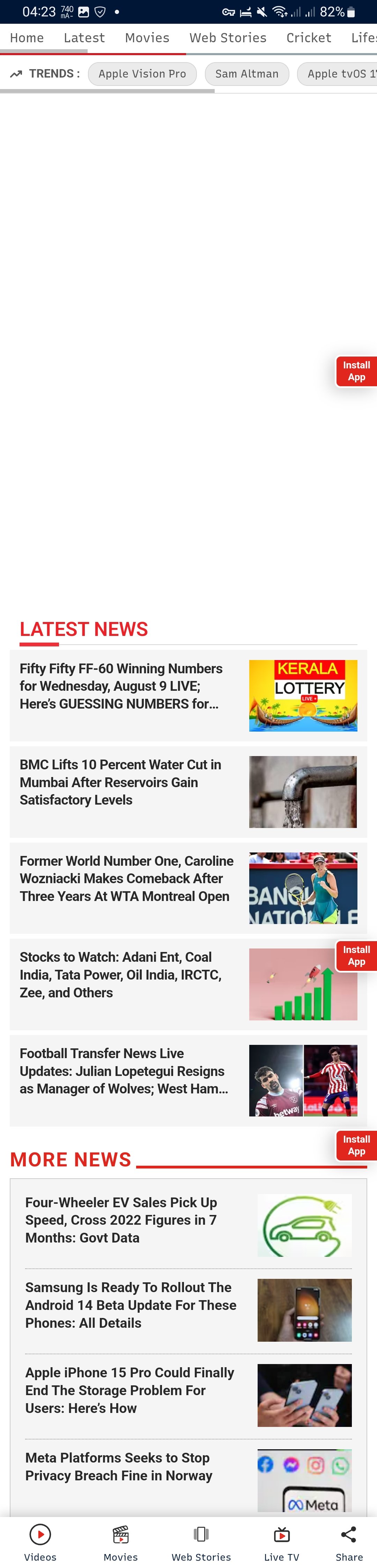This screenshot has height=1568, width=377.
Task: Go to Videos in the bottom bar
Action: coord(40,1541)
